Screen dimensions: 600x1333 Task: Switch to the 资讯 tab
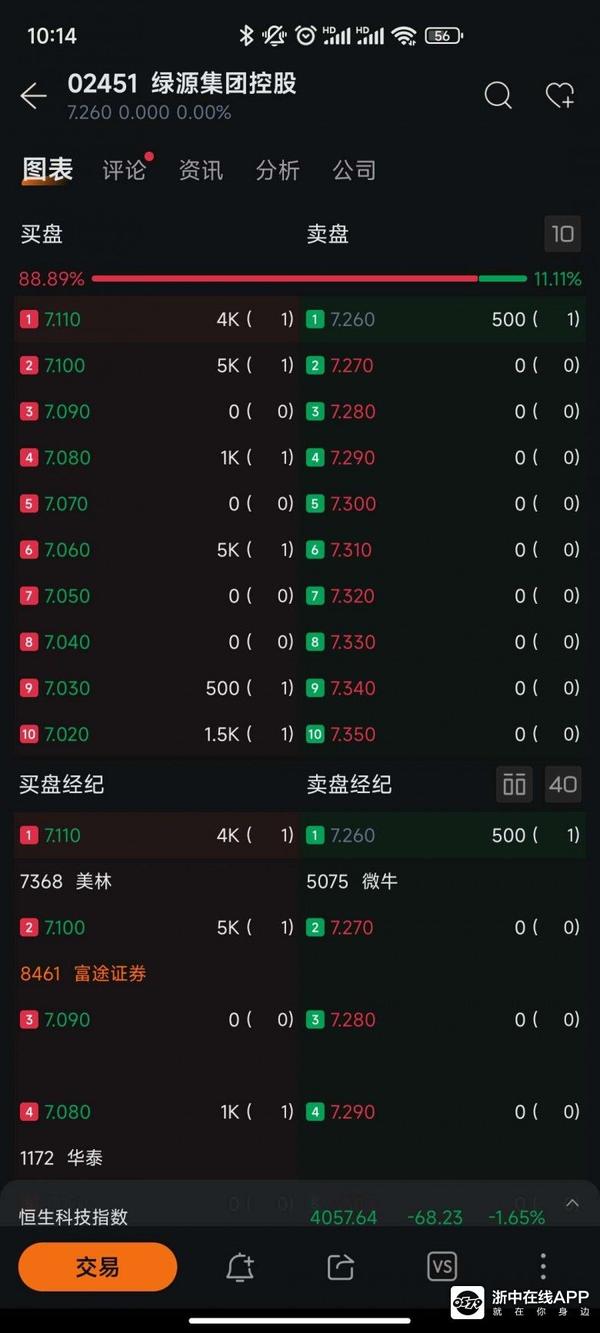click(x=200, y=170)
